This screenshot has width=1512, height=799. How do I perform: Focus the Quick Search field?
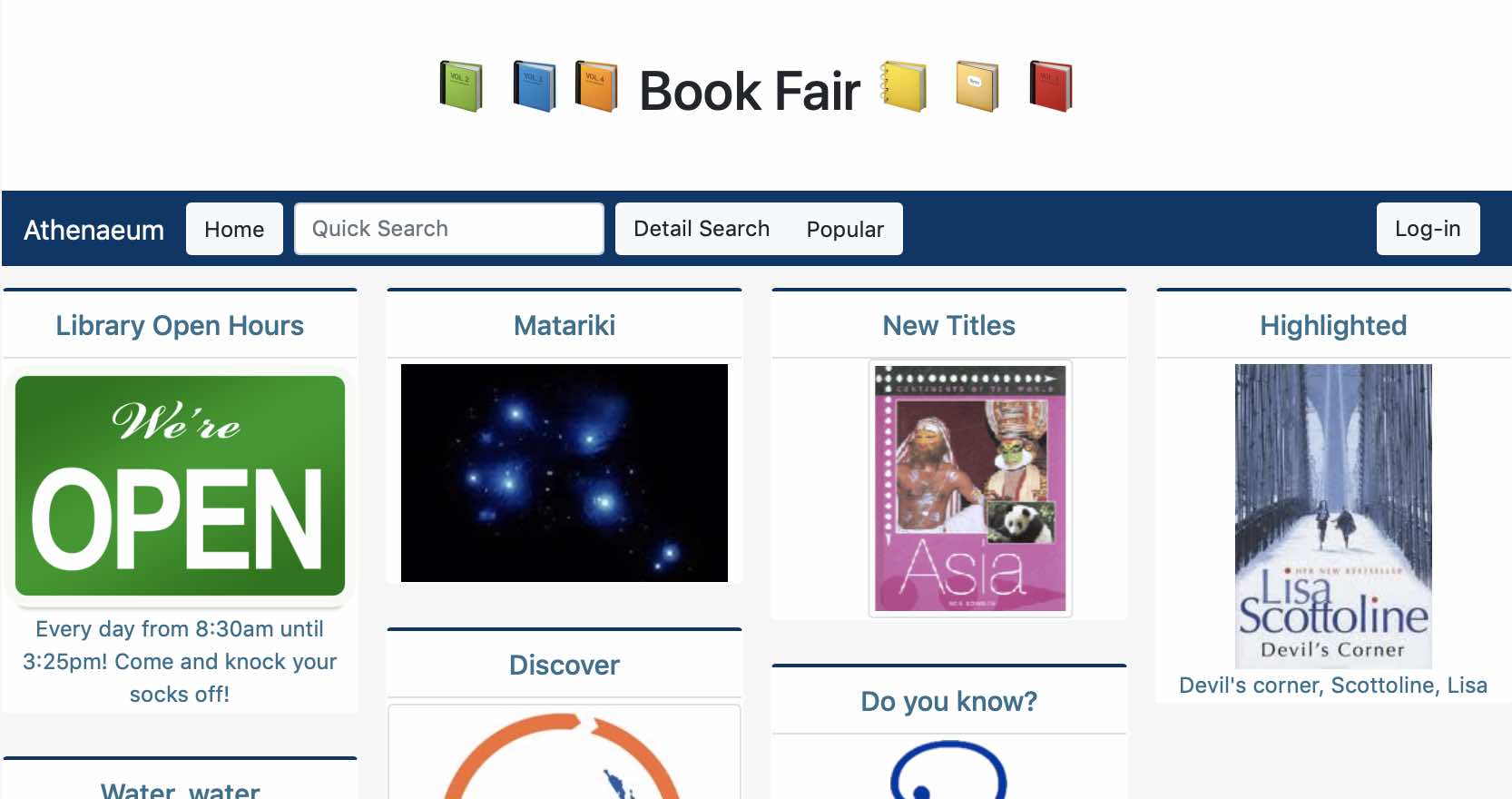pos(448,229)
